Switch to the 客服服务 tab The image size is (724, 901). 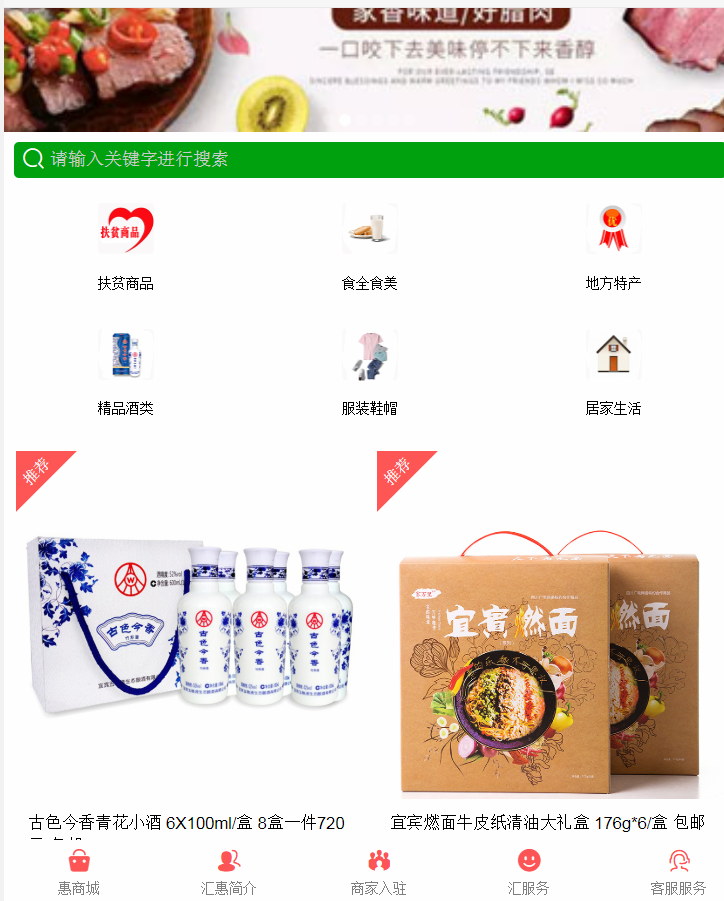[678, 872]
